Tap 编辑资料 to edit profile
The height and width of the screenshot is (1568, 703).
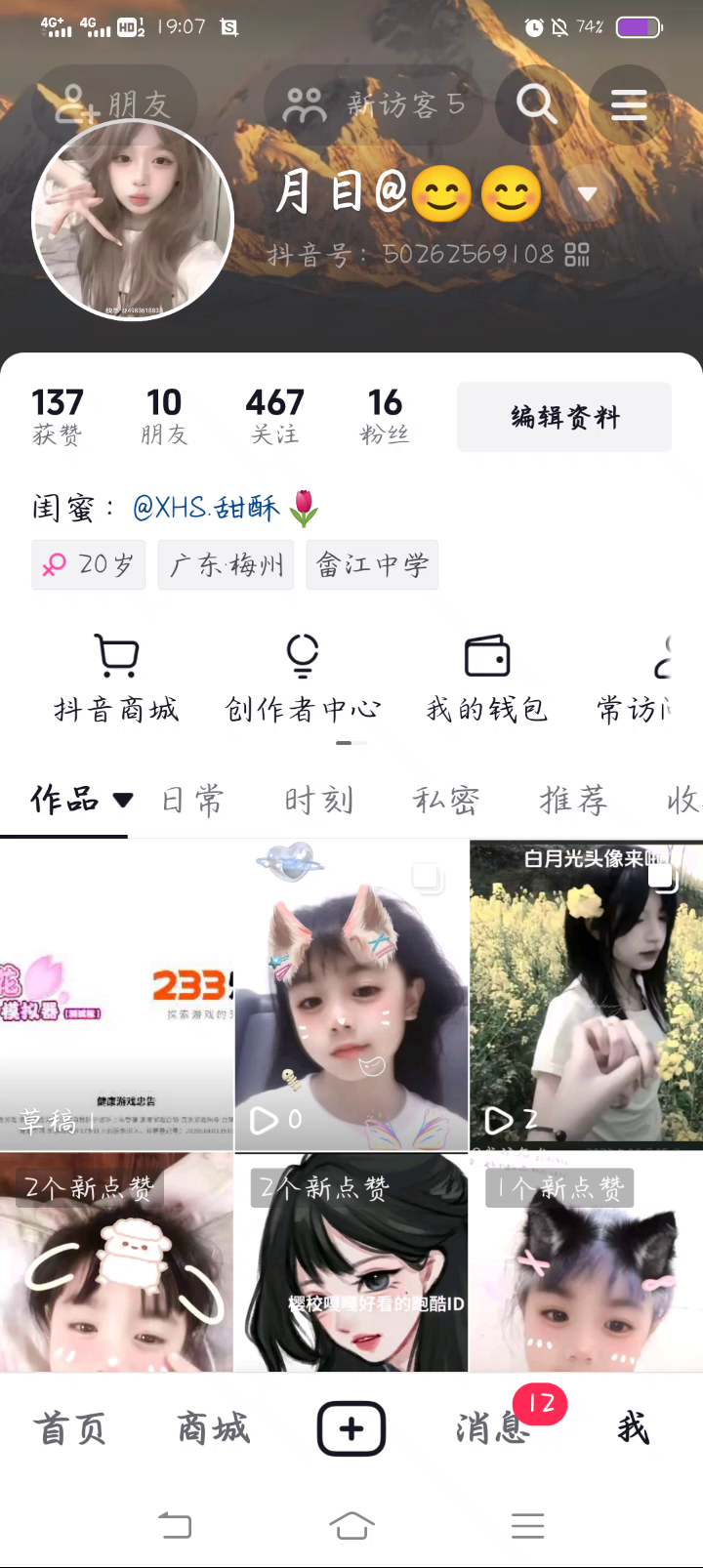(564, 417)
